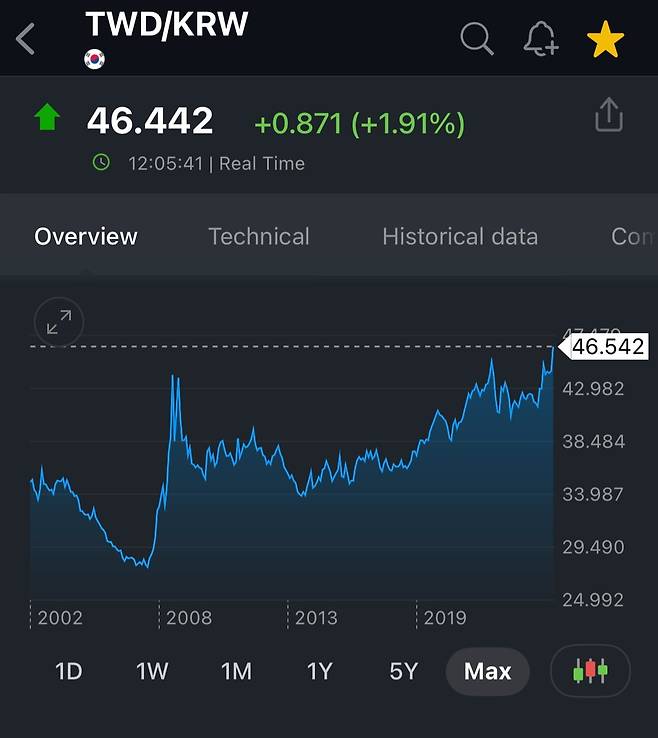Switch to the Technical tab

(258, 237)
